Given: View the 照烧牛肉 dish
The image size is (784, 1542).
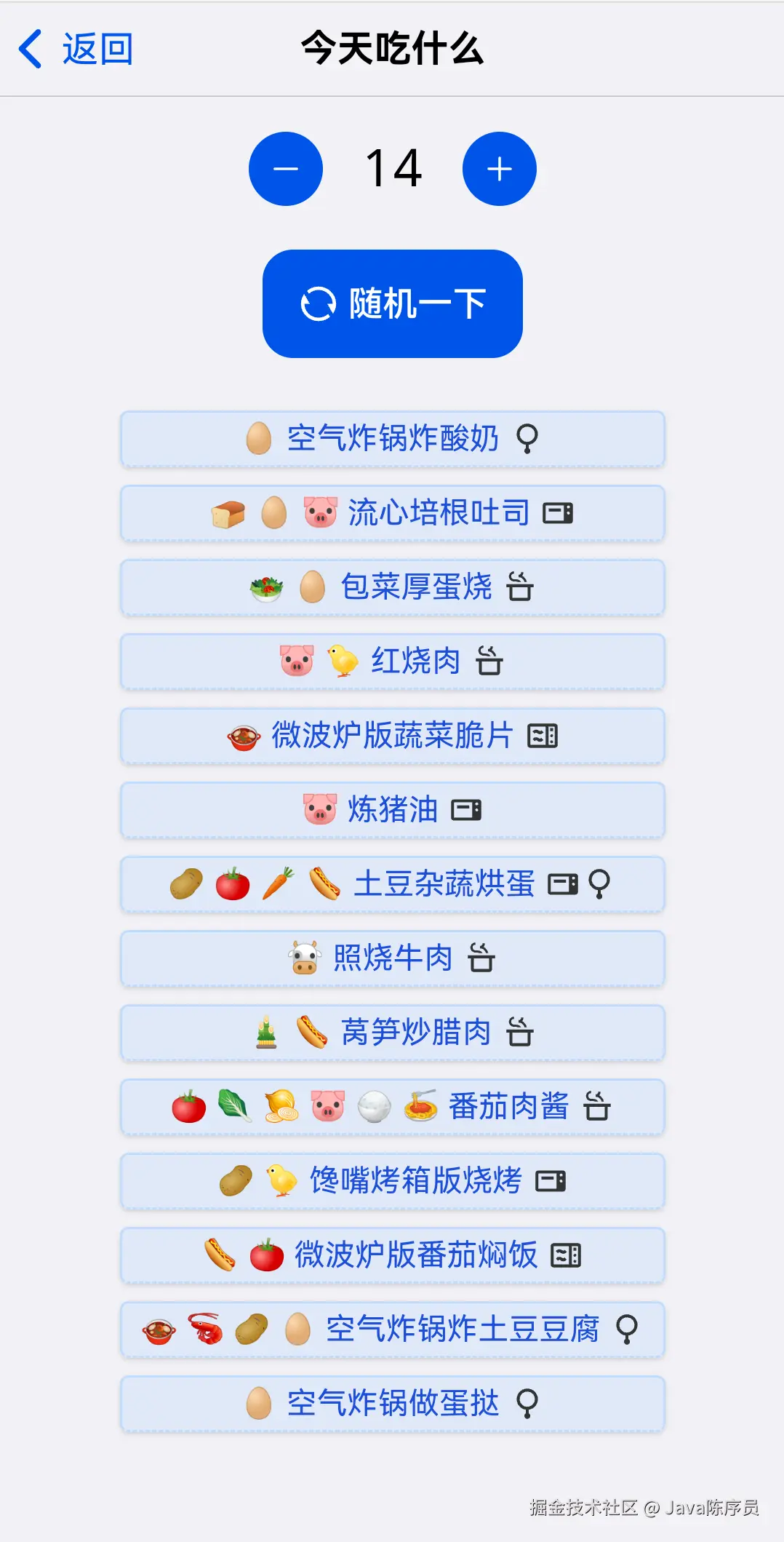Looking at the screenshot, I should coord(393,958).
